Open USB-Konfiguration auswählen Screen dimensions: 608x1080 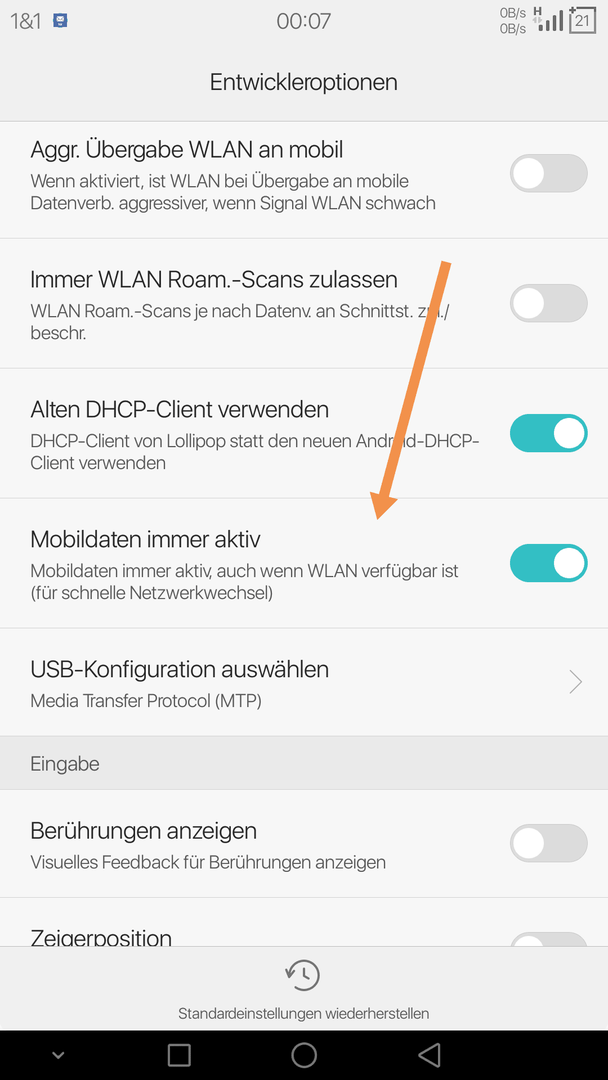[x=304, y=682]
